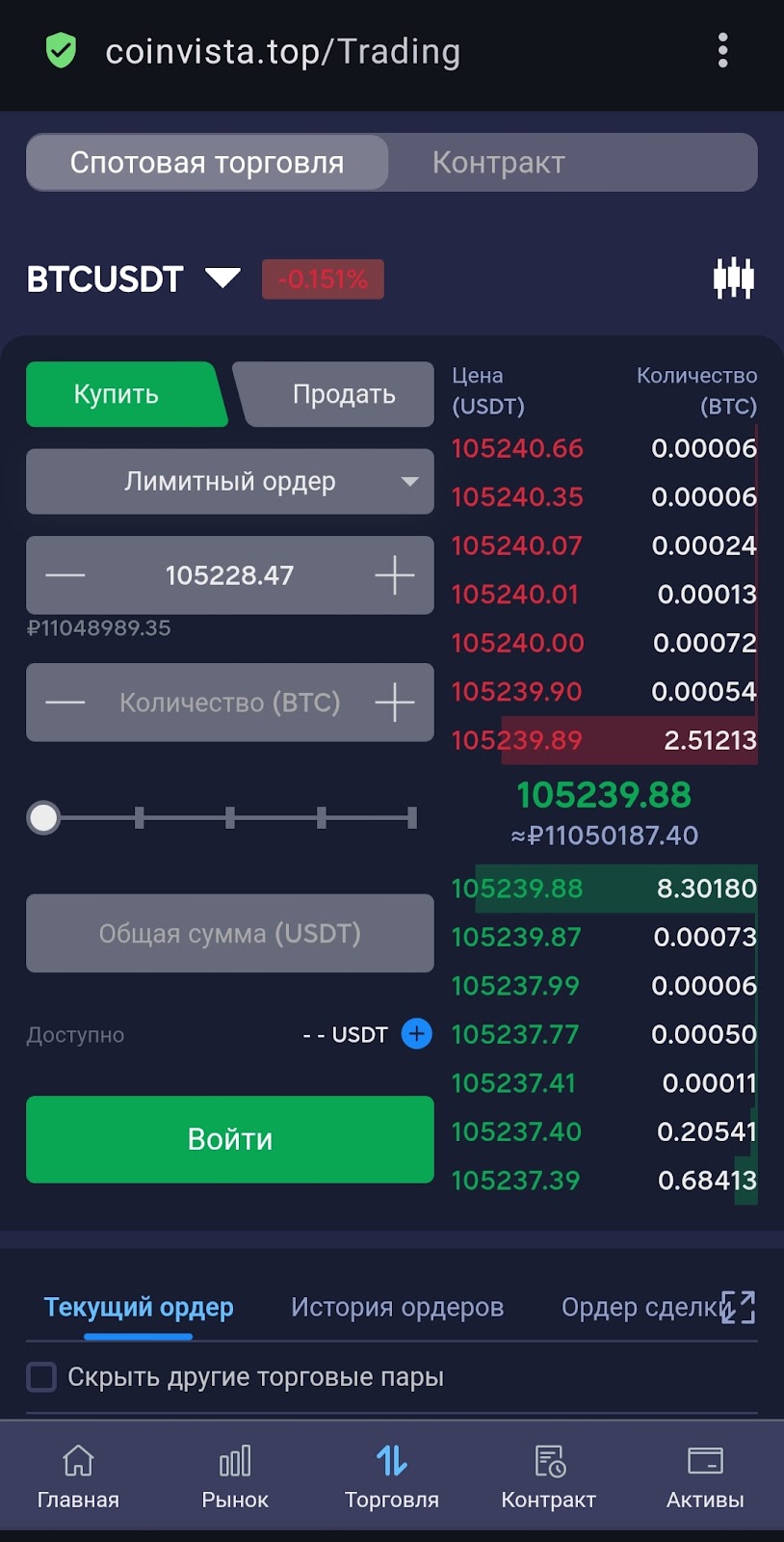This screenshot has width=784, height=1542.
Task: Expand the BTCUSDT pair selector
Action: (222, 279)
